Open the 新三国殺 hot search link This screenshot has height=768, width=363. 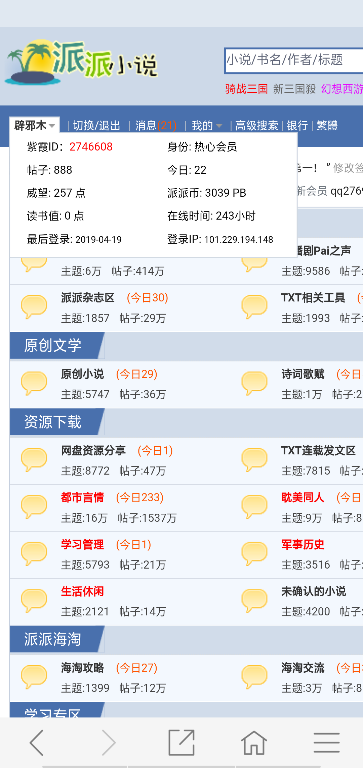point(294,89)
